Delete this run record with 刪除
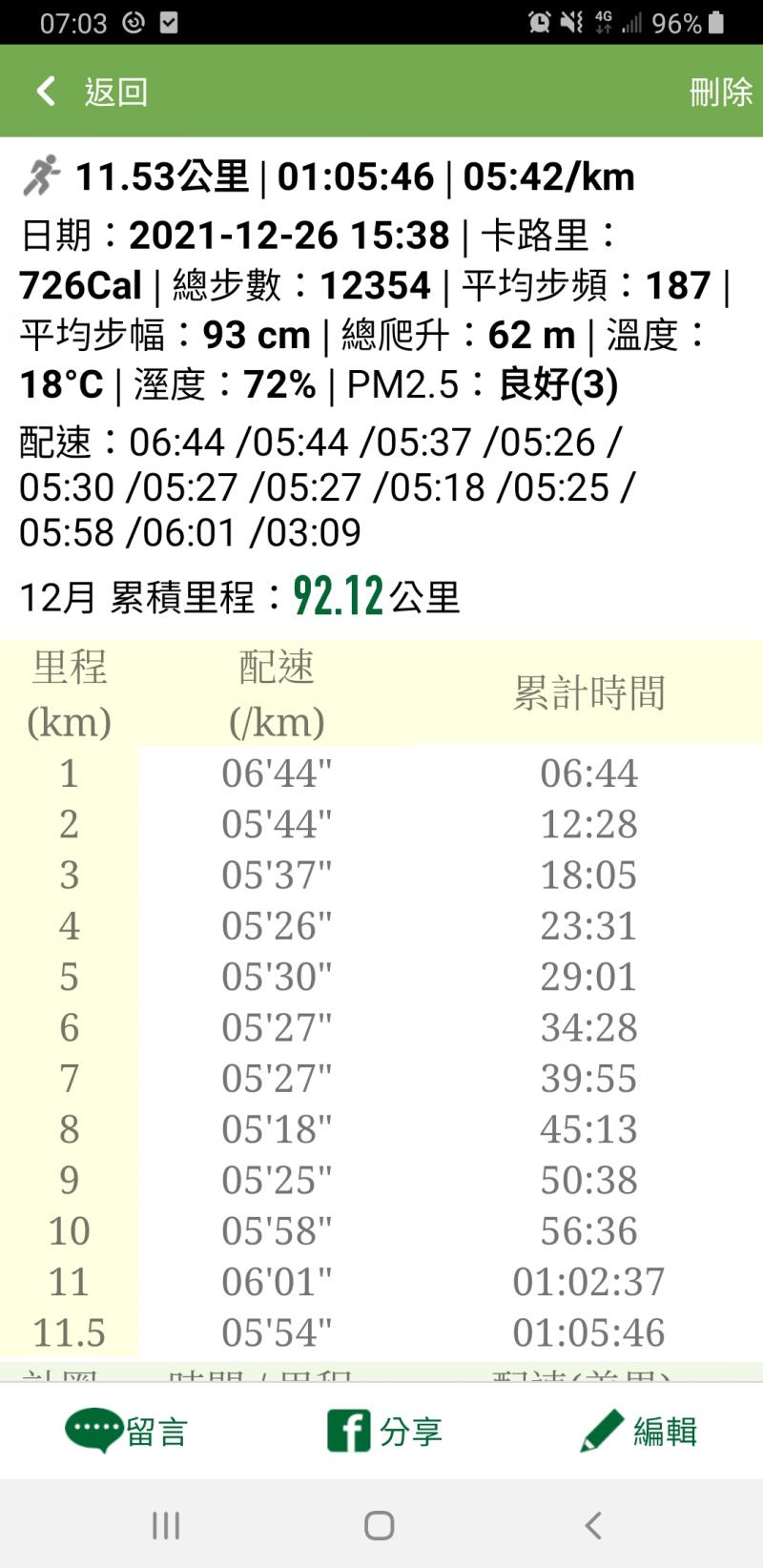Screen dimensions: 763x1568 pyautogui.click(x=720, y=92)
